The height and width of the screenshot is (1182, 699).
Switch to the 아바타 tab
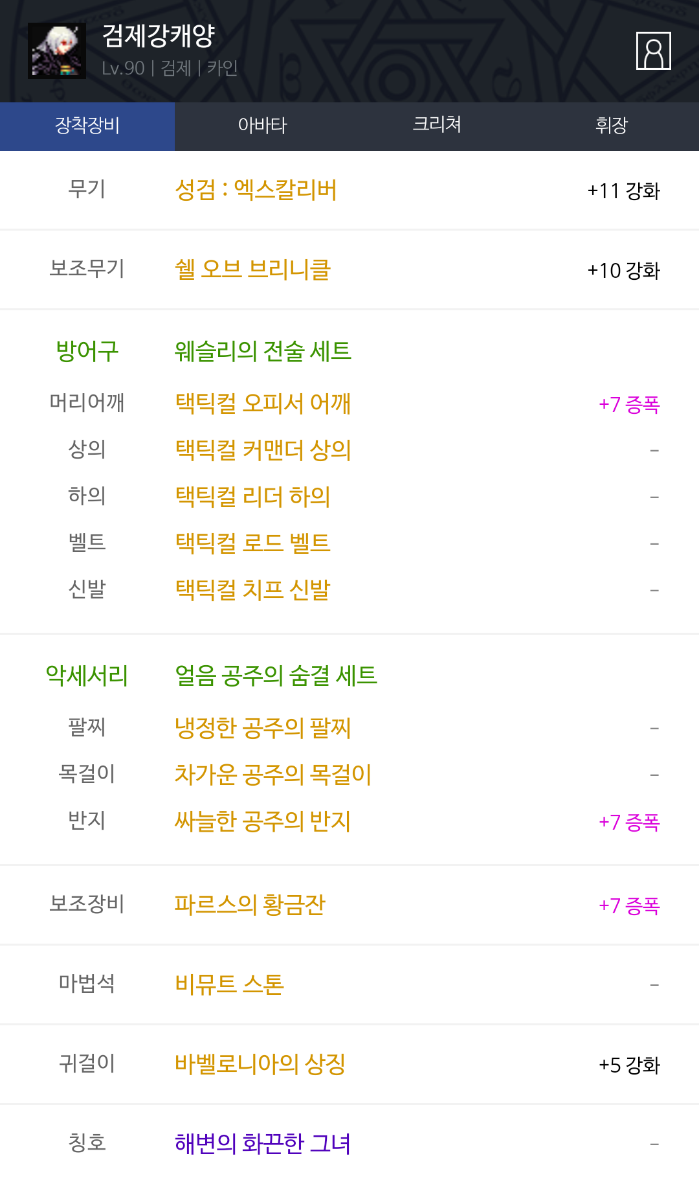click(262, 126)
